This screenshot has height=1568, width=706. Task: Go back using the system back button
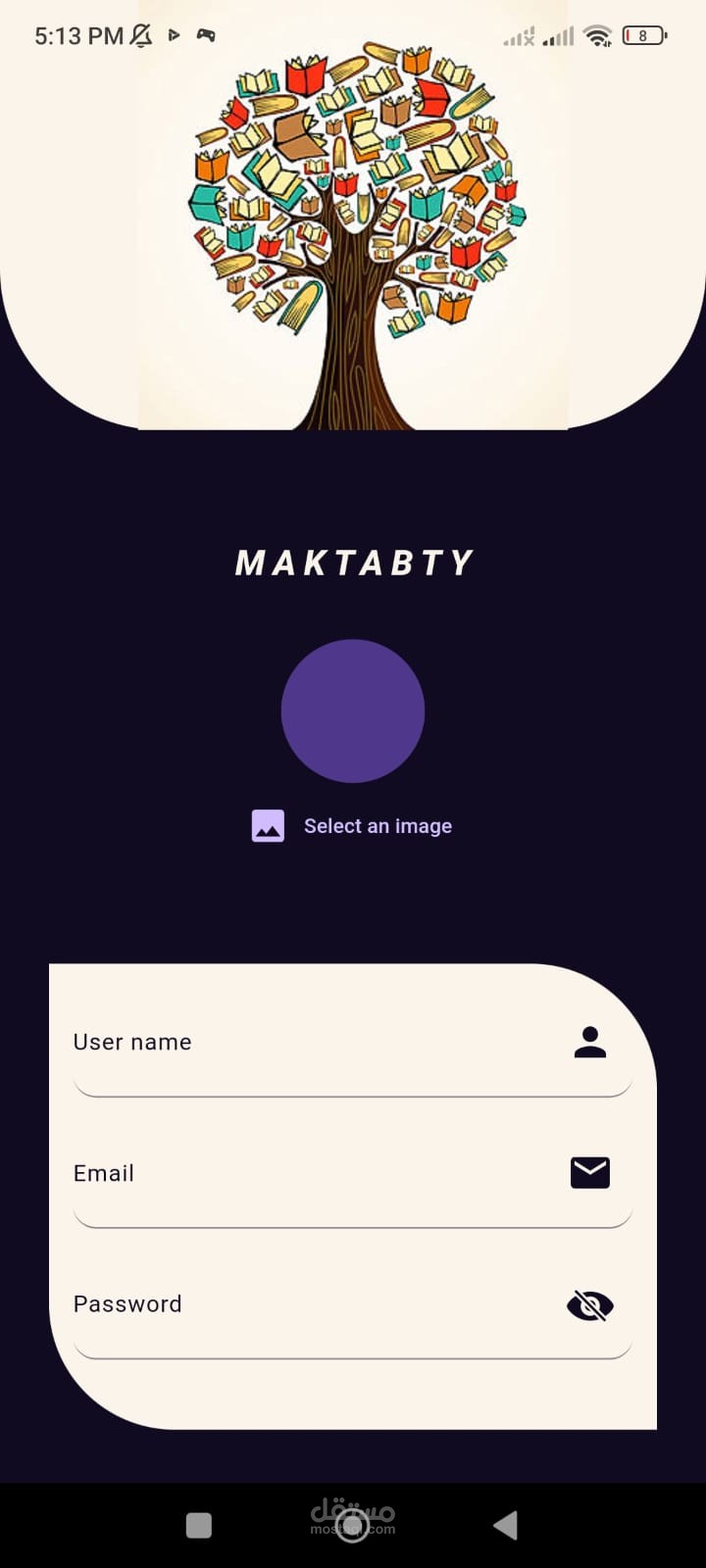[x=505, y=1525]
